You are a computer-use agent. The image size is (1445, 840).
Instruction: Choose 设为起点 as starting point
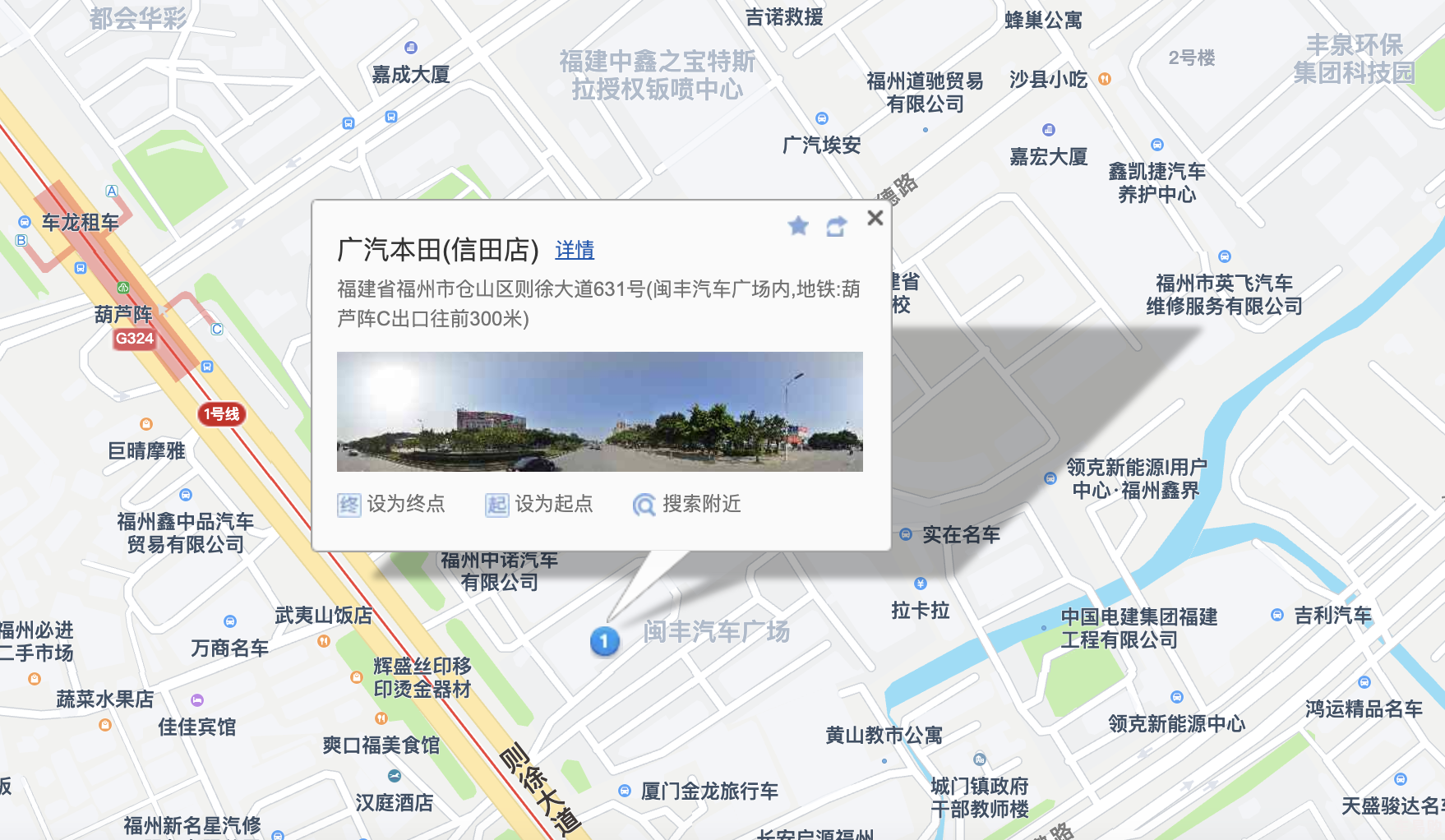(x=539, y=504)
